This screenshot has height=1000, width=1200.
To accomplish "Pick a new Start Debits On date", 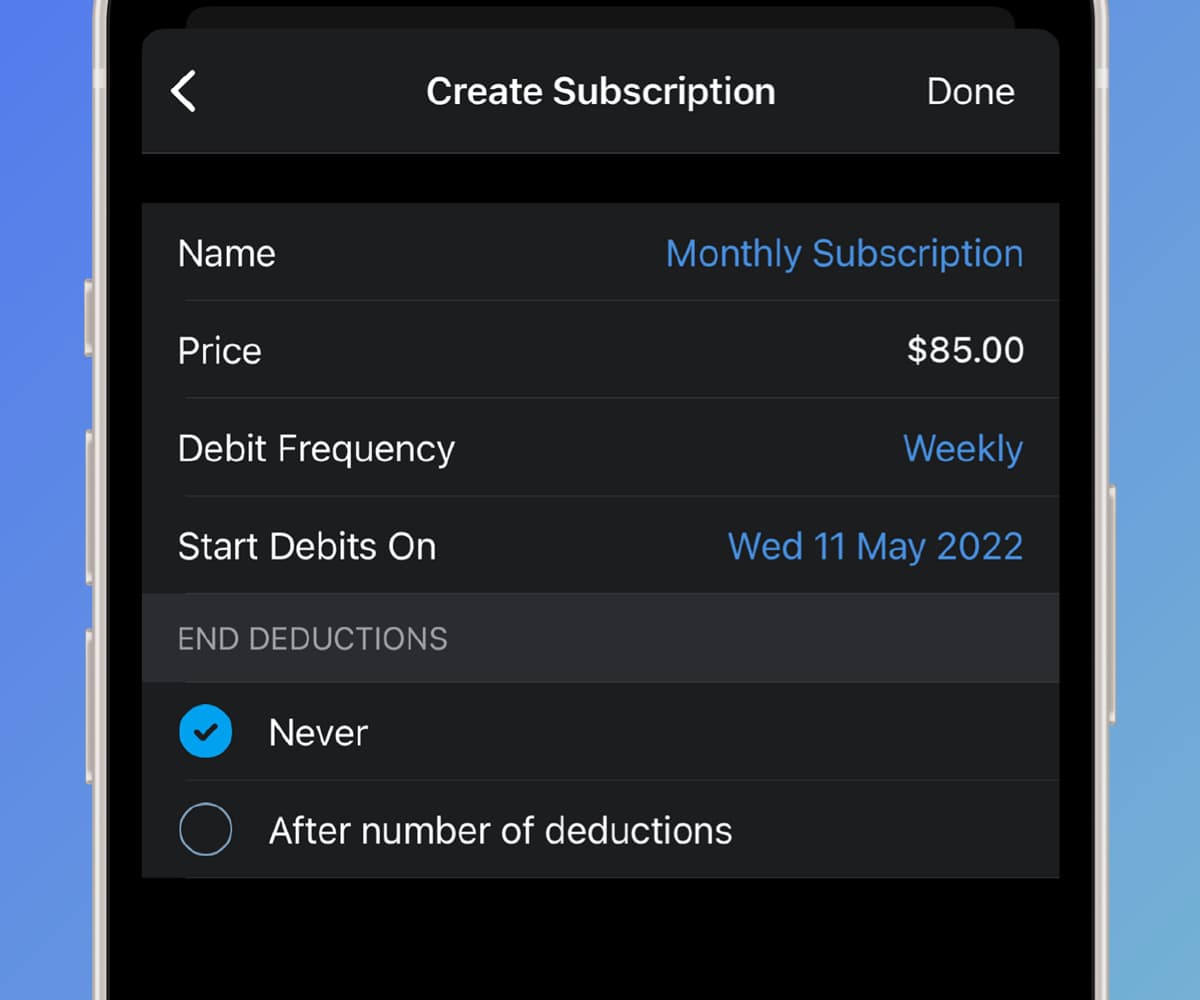I will (874, 547).
